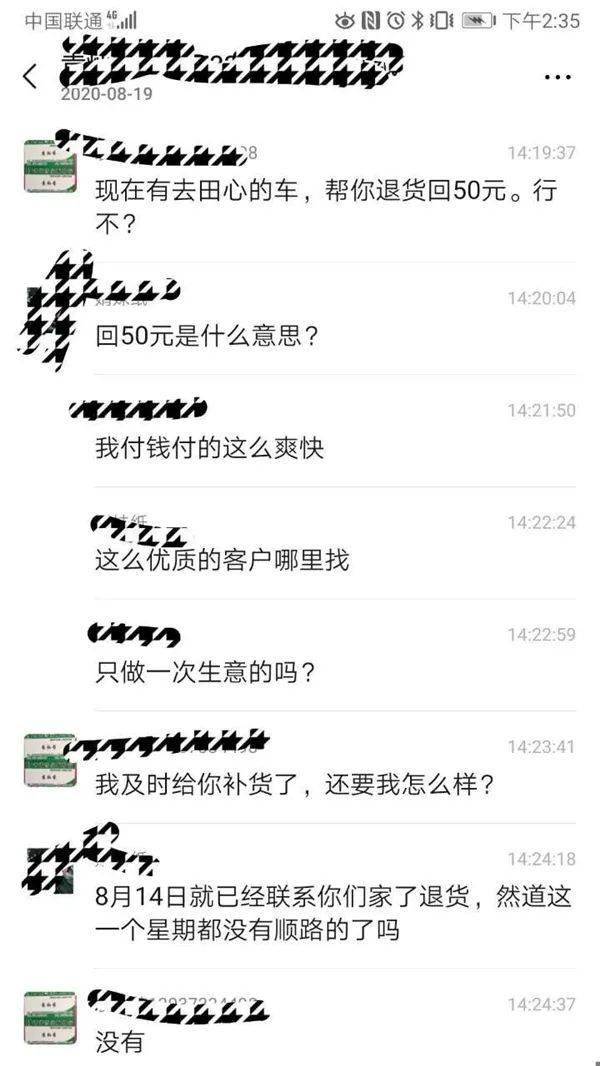Open the three-dot overflow menu
This screenshot has width=600, height=1066.
point(558,76)
